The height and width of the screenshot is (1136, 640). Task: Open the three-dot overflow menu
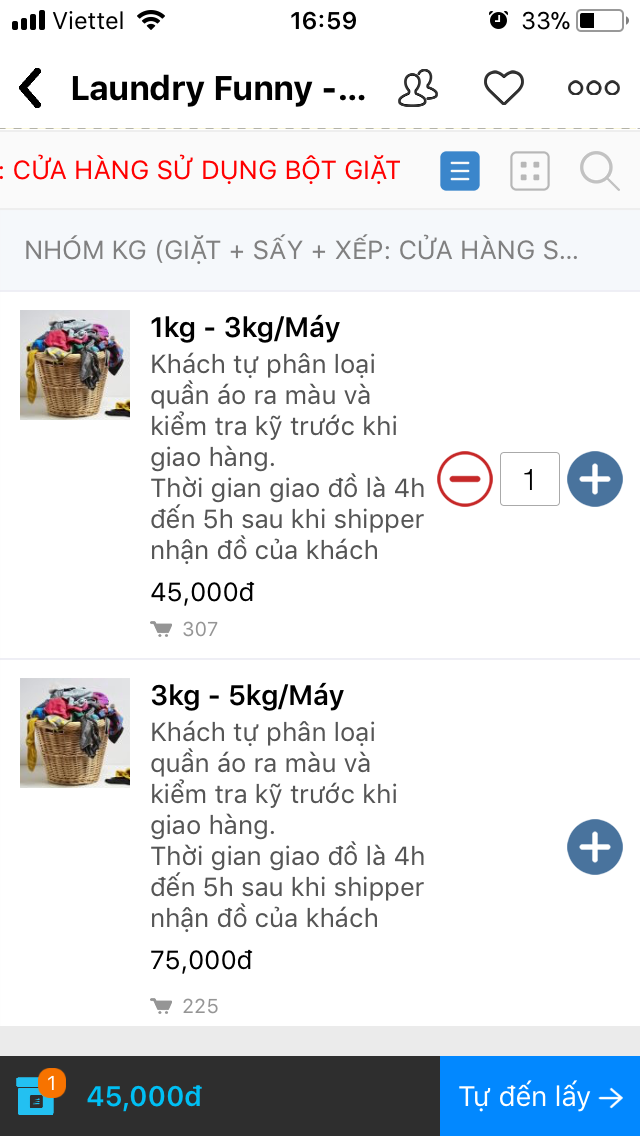tap(593, 89)
